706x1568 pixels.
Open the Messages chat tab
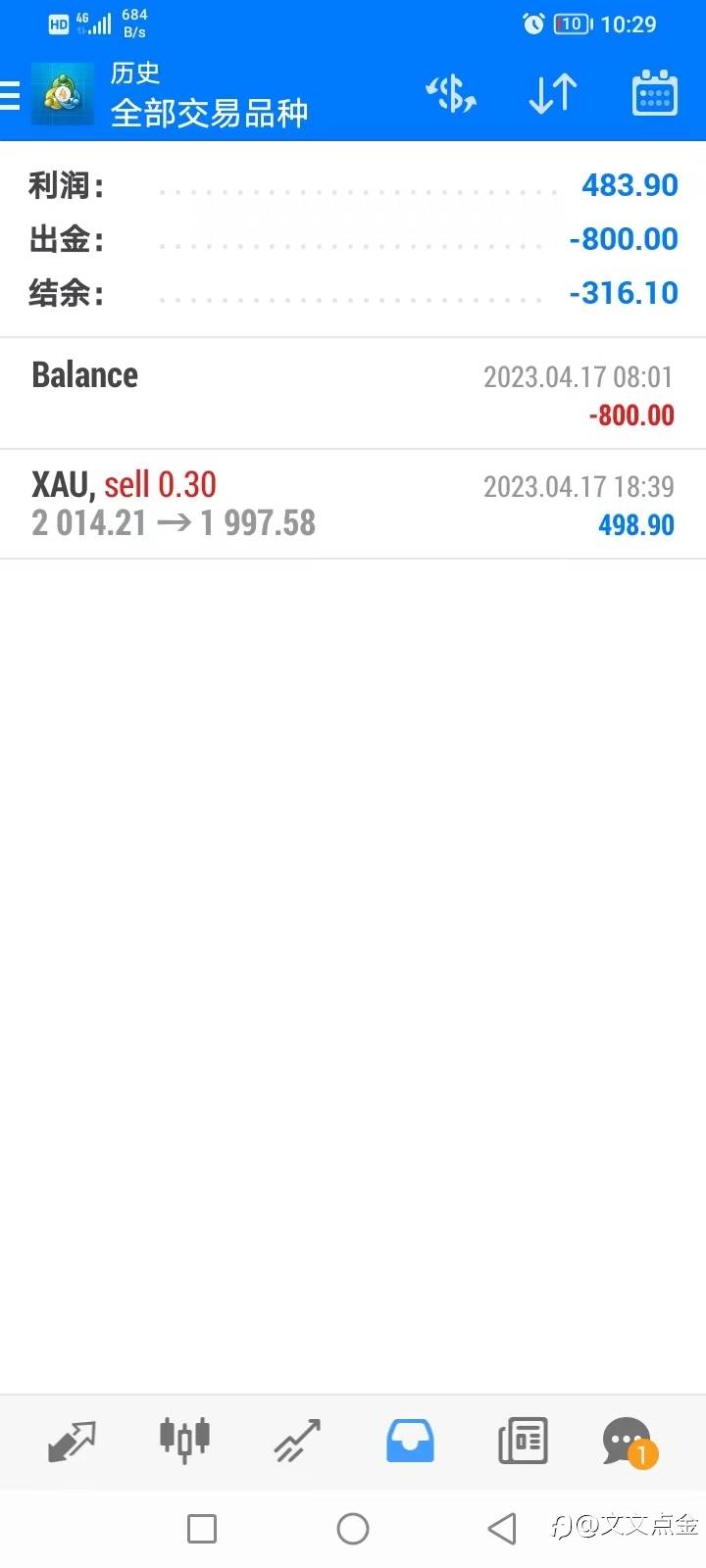pos(630,1442)
